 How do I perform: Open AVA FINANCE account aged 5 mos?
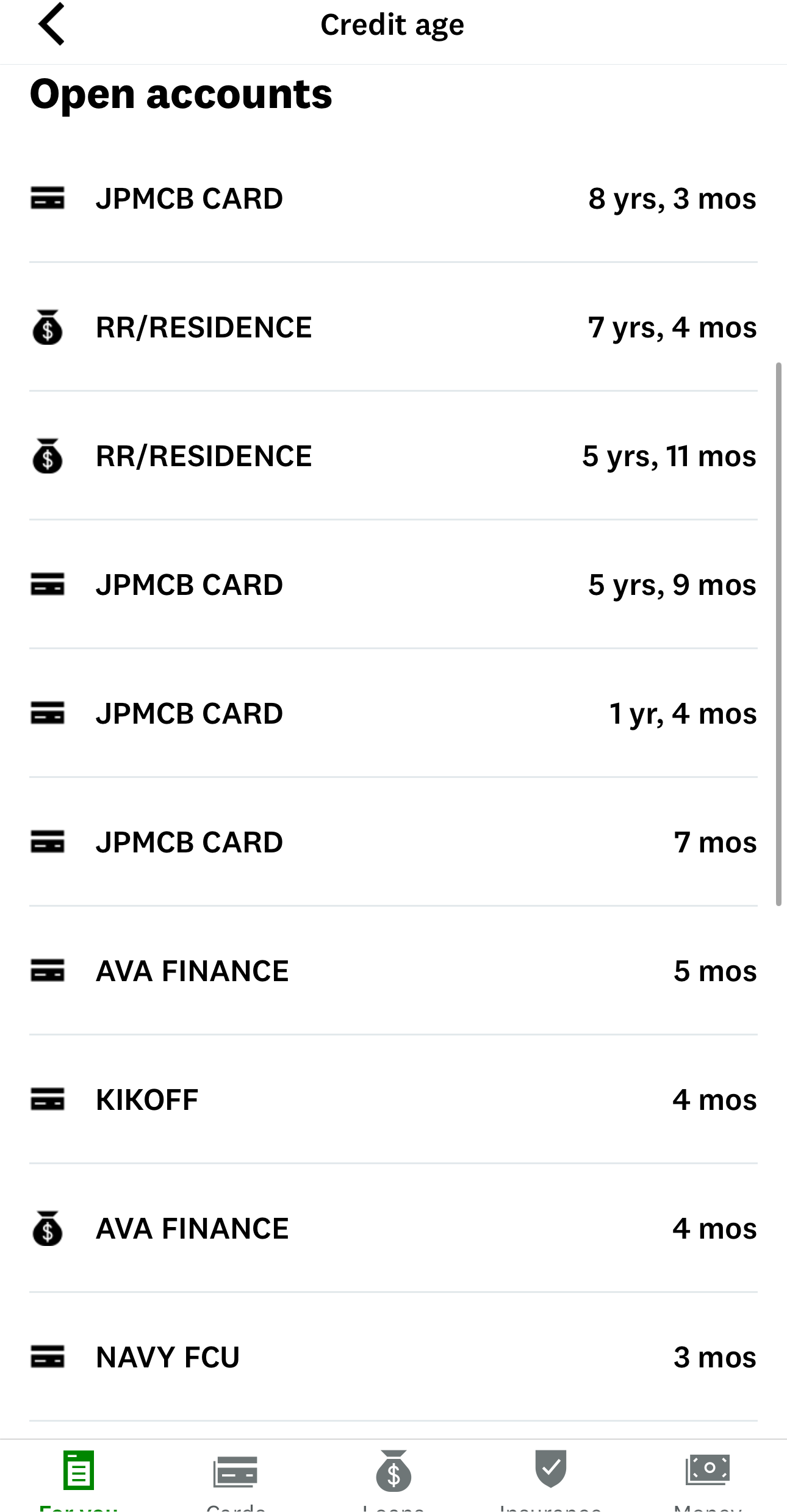click(x=393, y=971)
